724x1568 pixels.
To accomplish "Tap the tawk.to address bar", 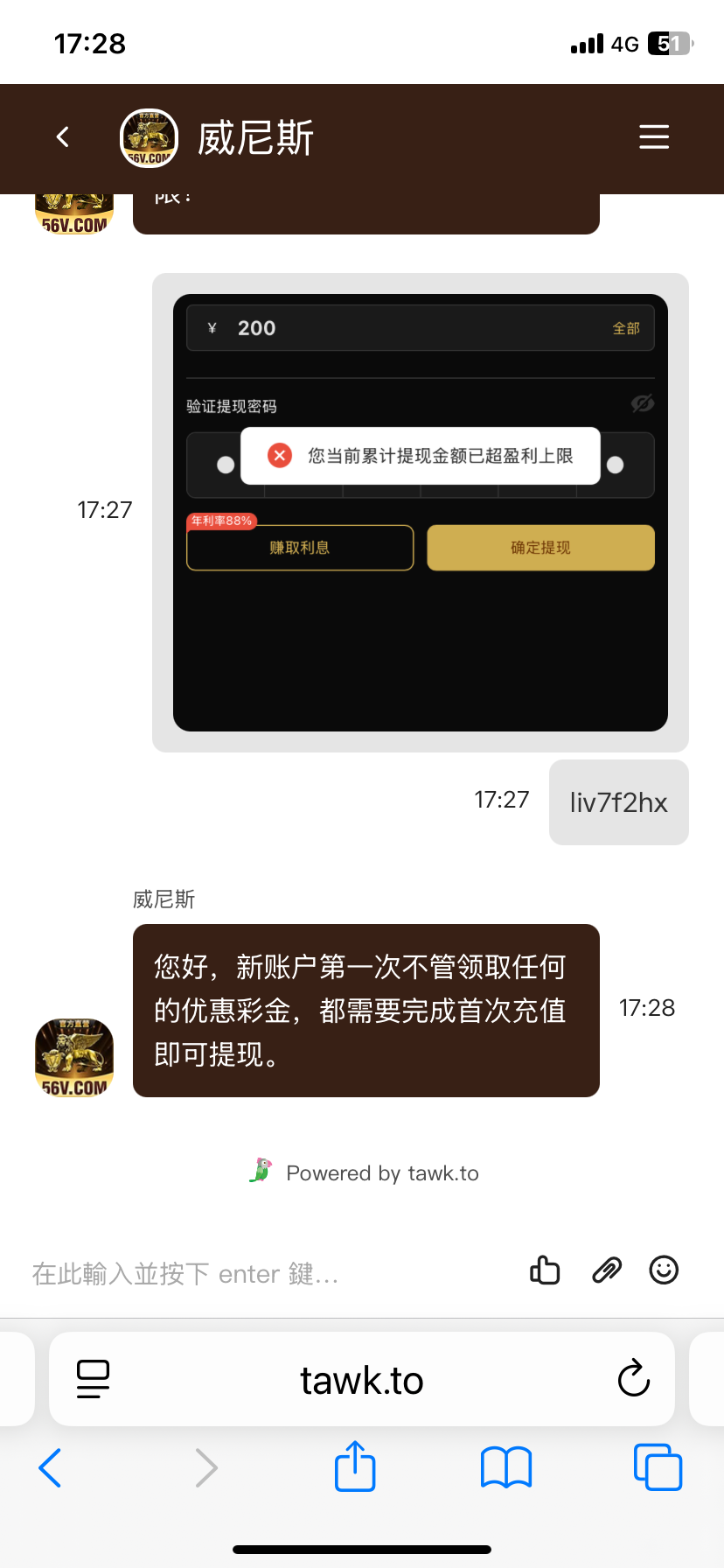I will coord(362,1381).
